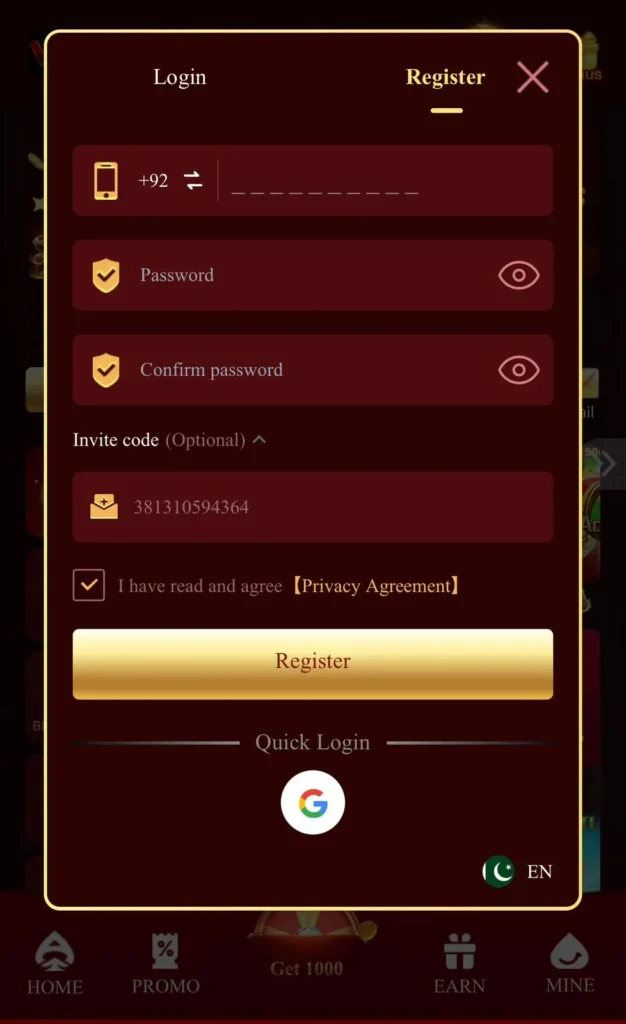Reveal confirm password with eye icon
Viewport: 626px width, 1024px height.
click(518, 370)
